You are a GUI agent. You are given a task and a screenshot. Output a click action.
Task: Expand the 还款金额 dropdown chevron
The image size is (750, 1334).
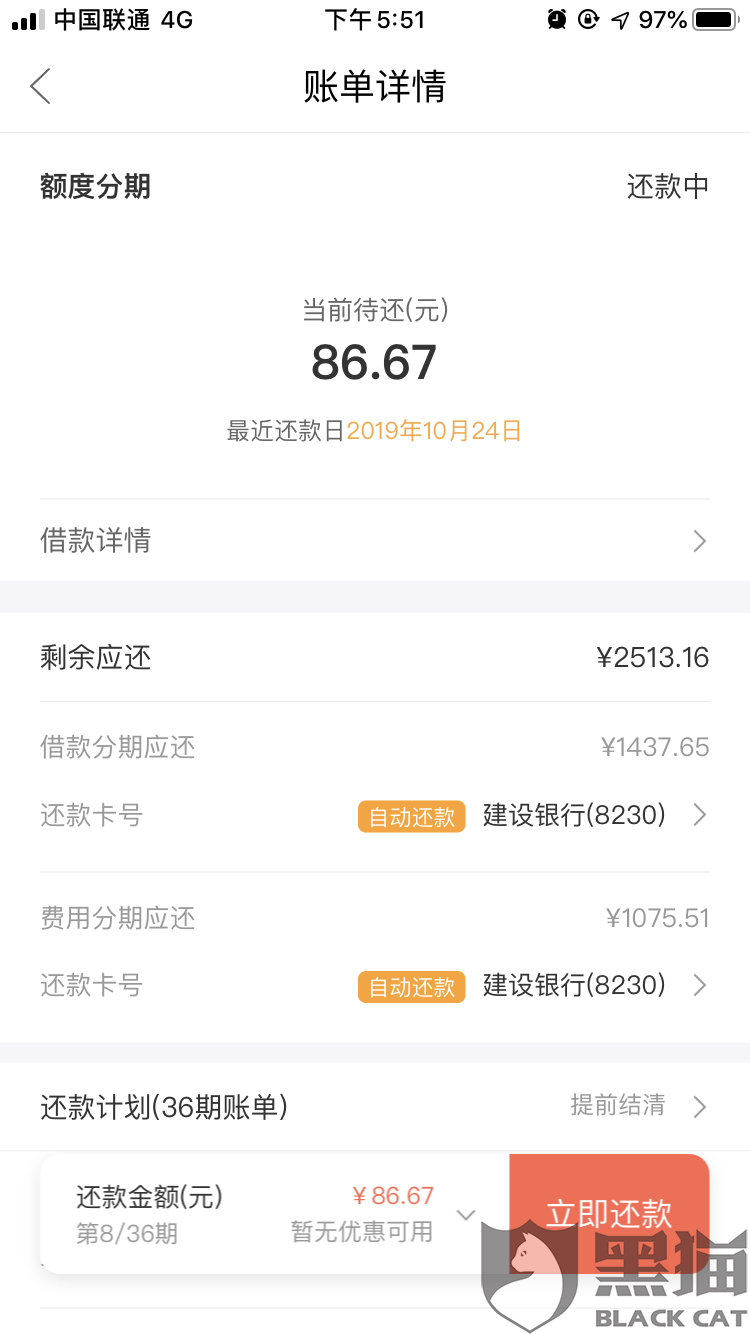click(465, 1214)
